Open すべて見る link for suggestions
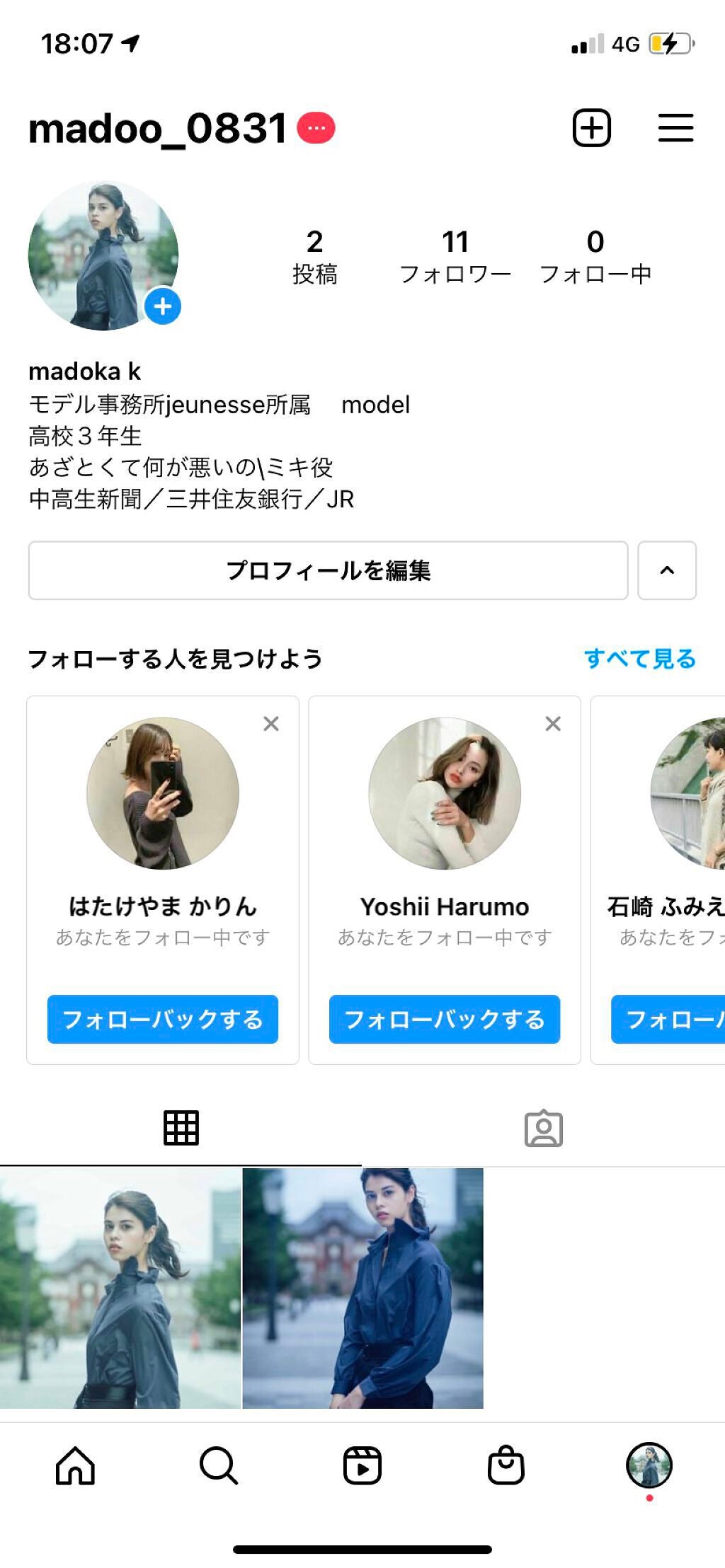Viewport: 725px width, 1568px height. 639,659
